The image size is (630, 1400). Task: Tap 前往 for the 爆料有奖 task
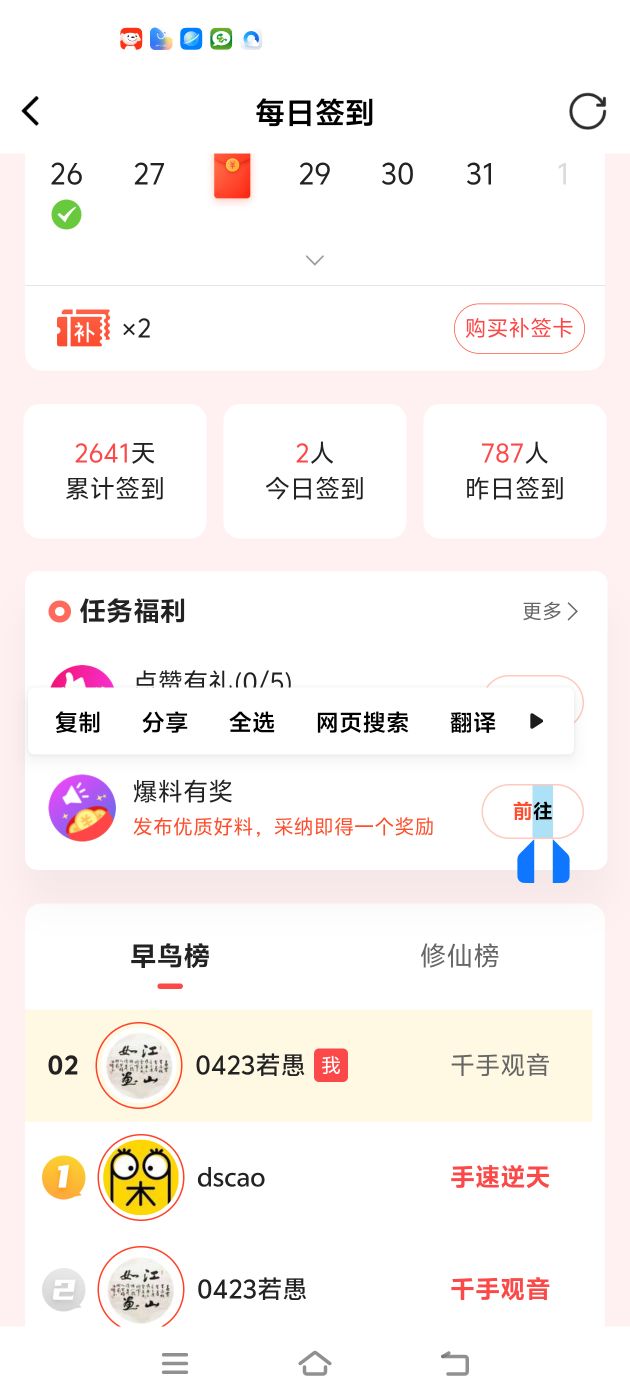pyautogui.click(x=532, y=811)
